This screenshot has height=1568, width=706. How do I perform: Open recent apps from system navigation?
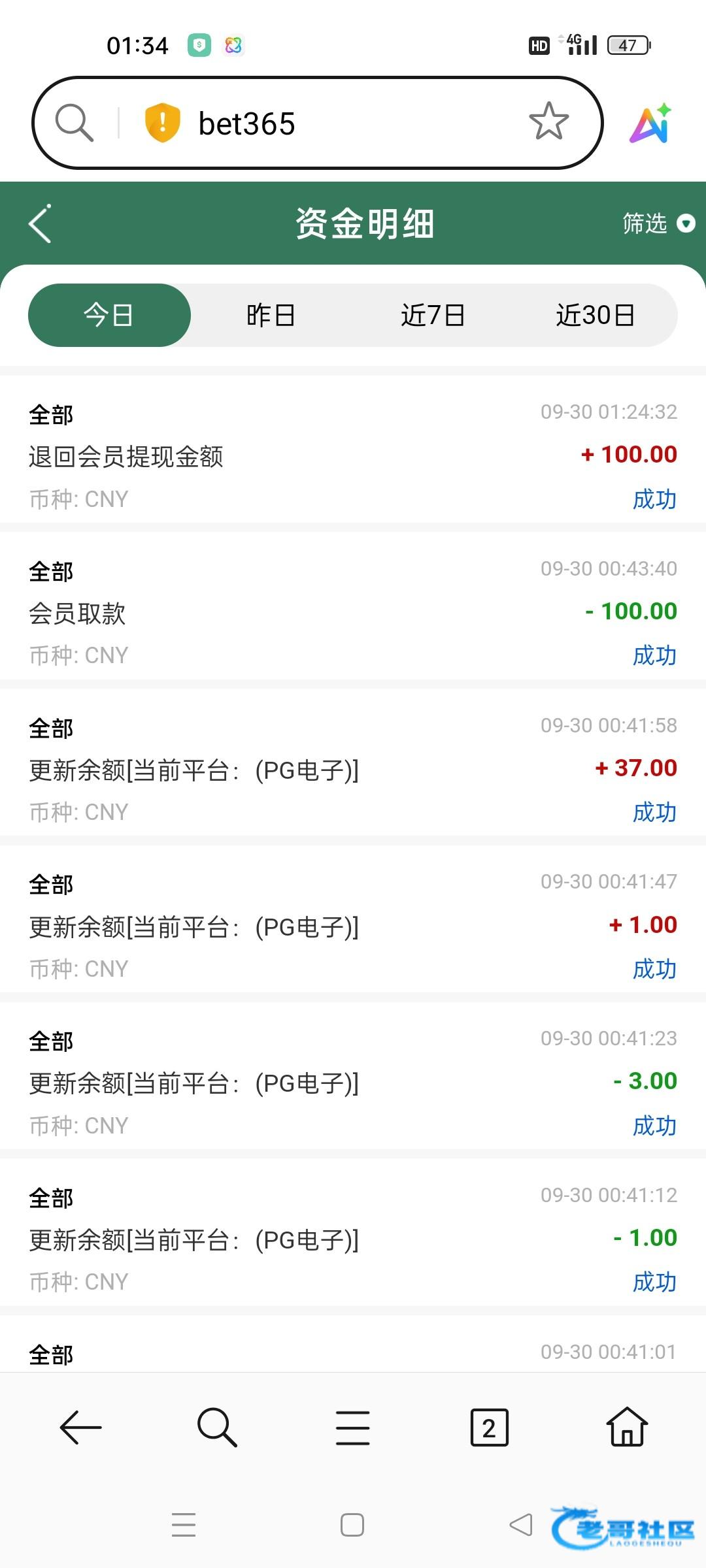184,1524
